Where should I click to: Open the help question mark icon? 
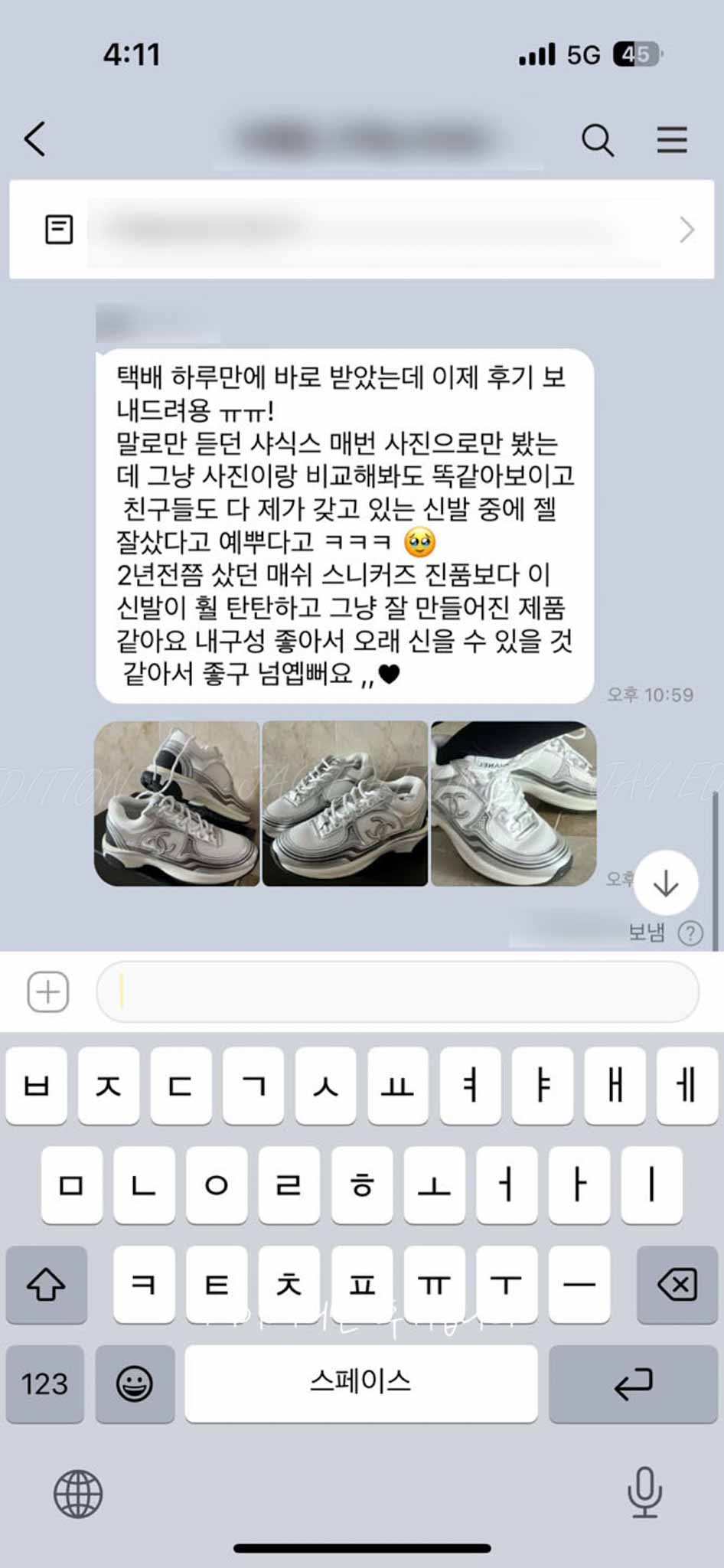click(690, 933)
